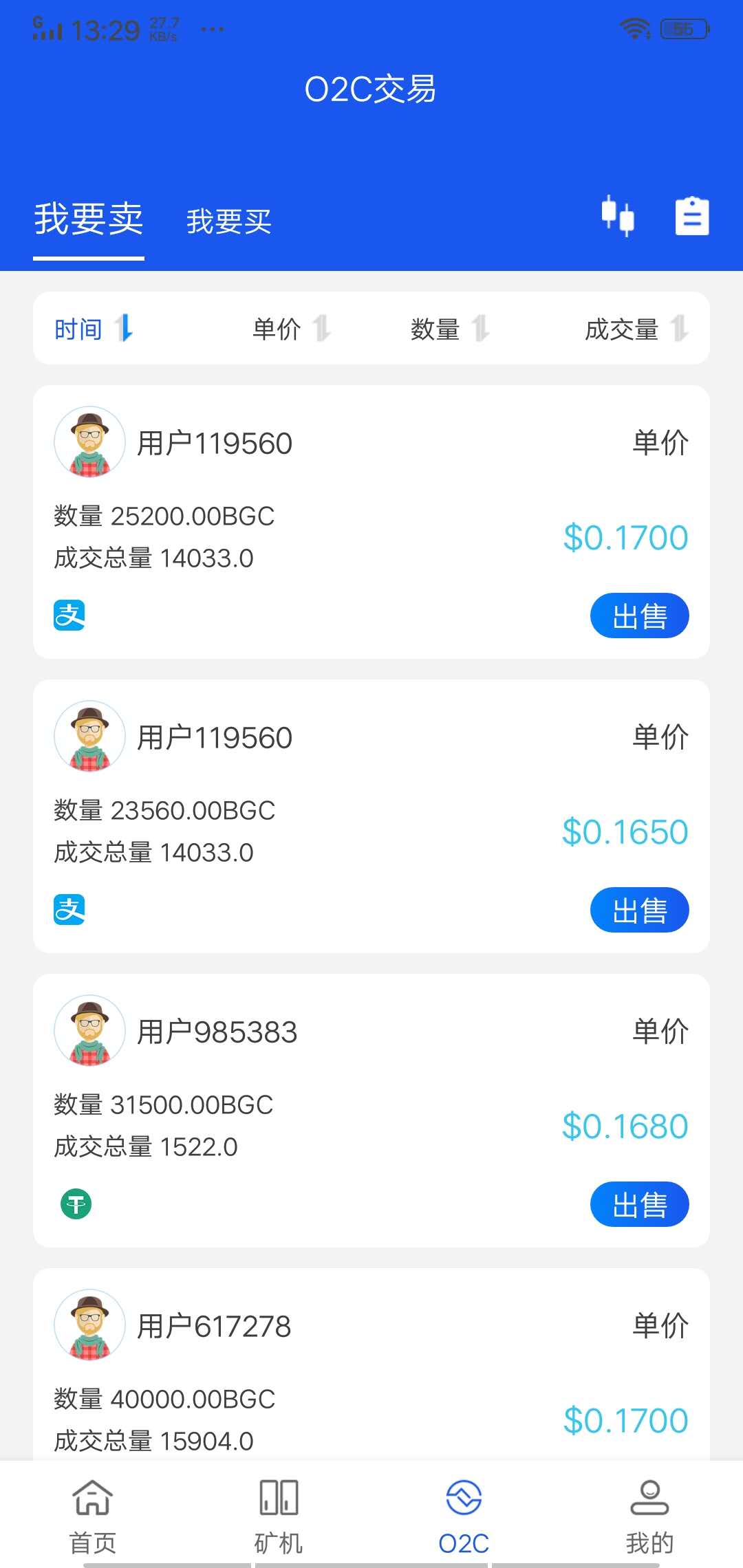Open the status bar ellipsis menu
743x1568 pixels.
pos(213,29)
